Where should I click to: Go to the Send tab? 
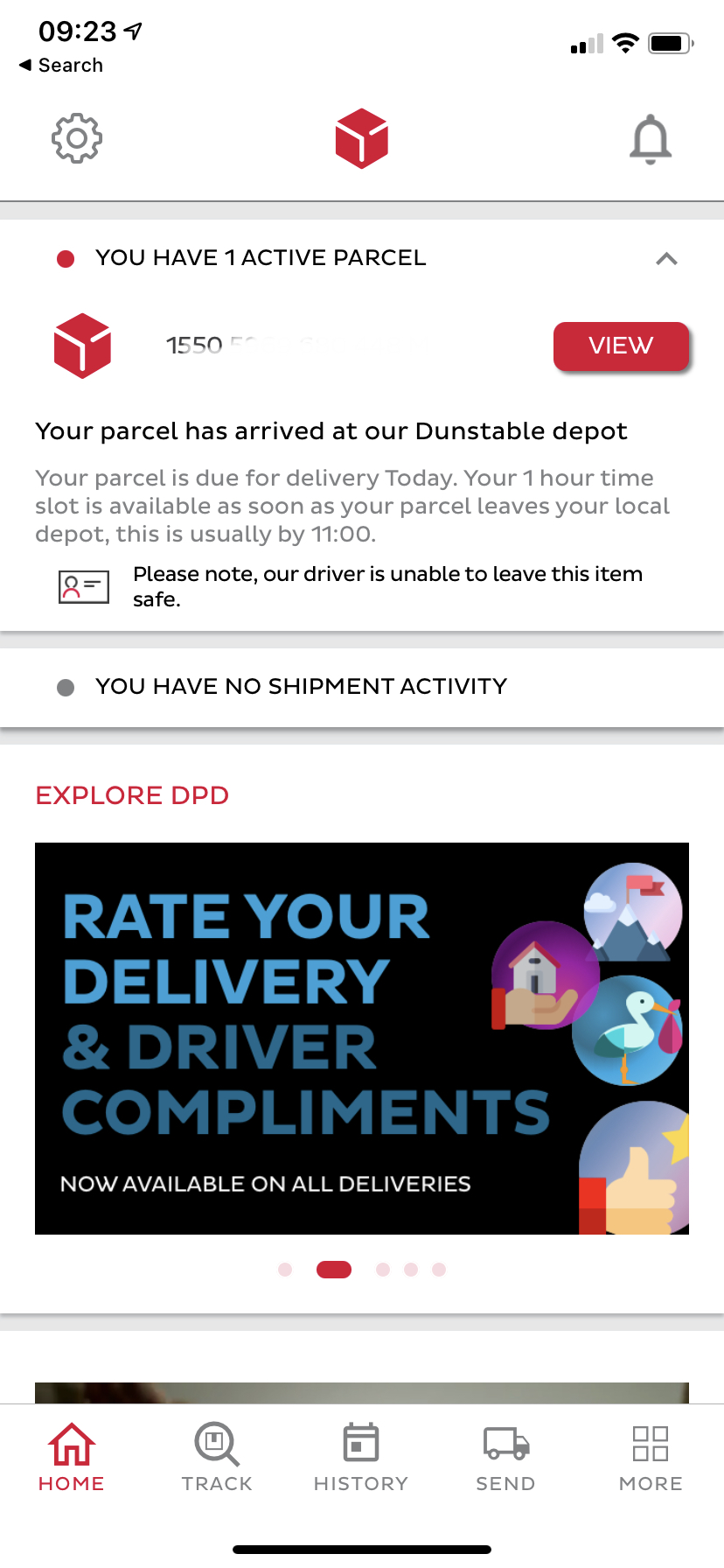[x=505, y=1458]
